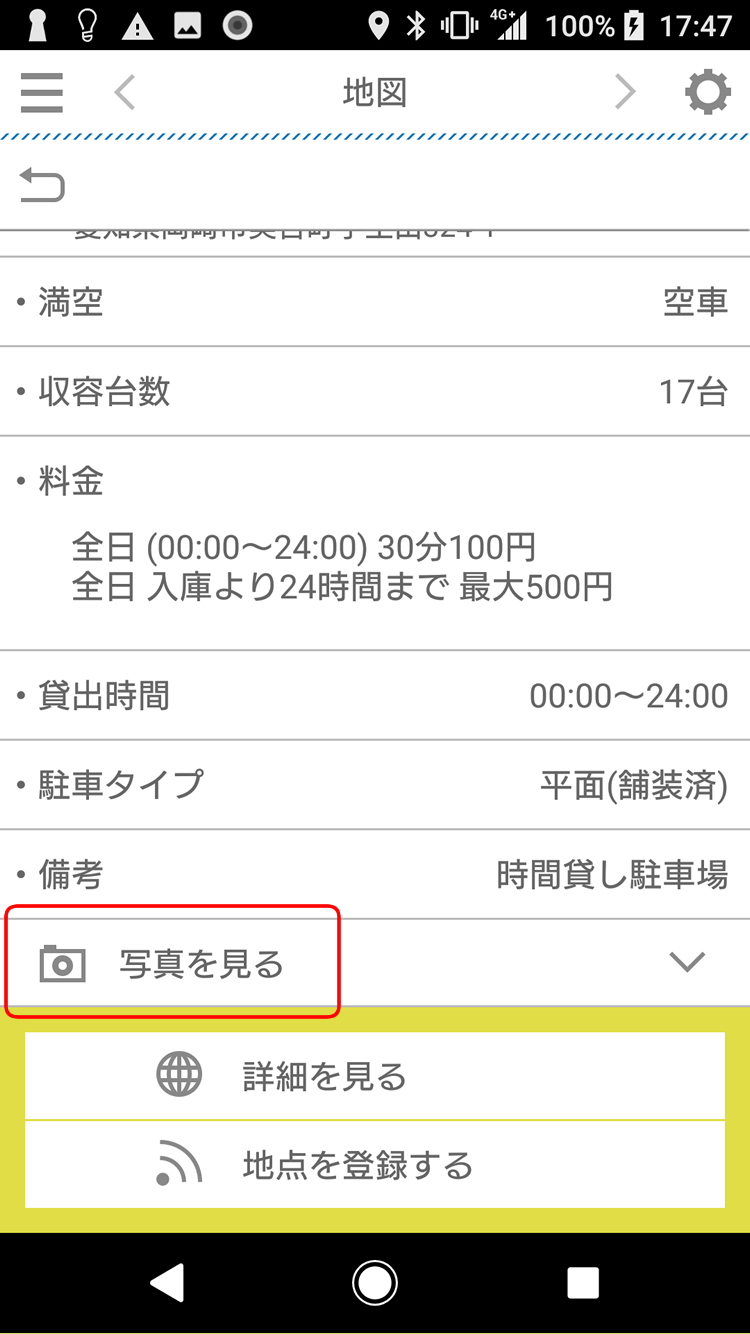Expand the 写真を見る section
Screen dimensions: 750x1334
pyautogui.click(x=375, y=963)
